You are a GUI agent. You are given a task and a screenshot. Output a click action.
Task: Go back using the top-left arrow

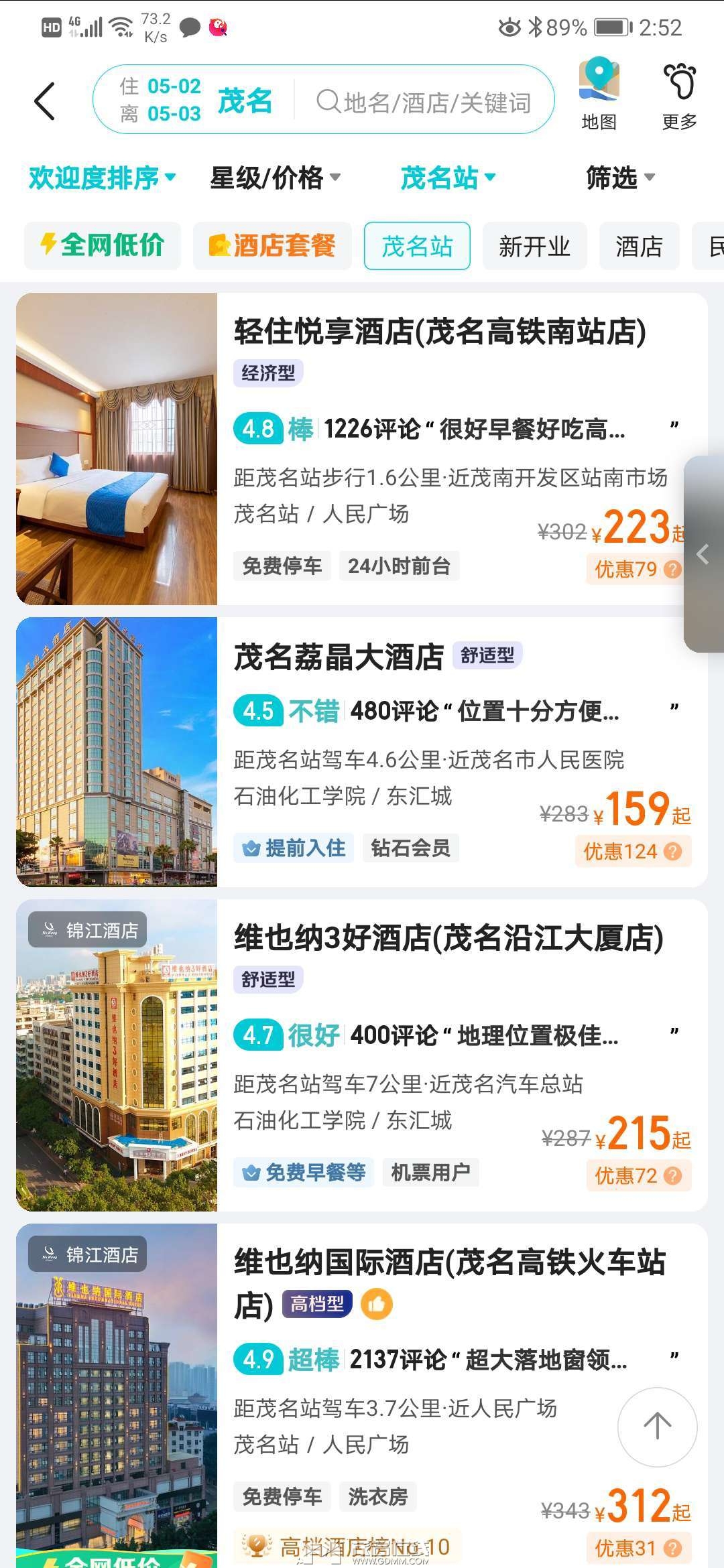click(x=44, y=102)
